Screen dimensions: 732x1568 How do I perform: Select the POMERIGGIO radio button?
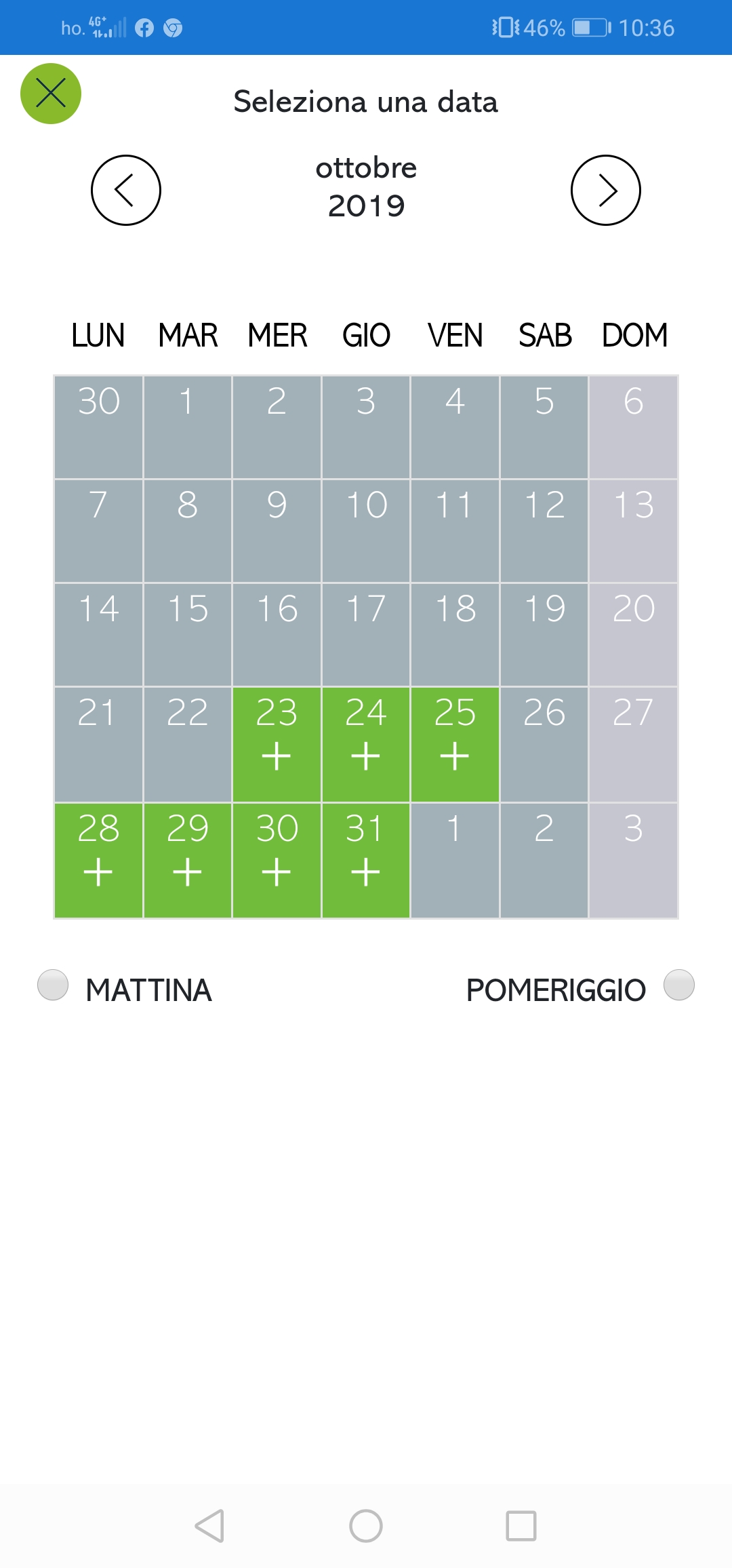click(679, 985)
